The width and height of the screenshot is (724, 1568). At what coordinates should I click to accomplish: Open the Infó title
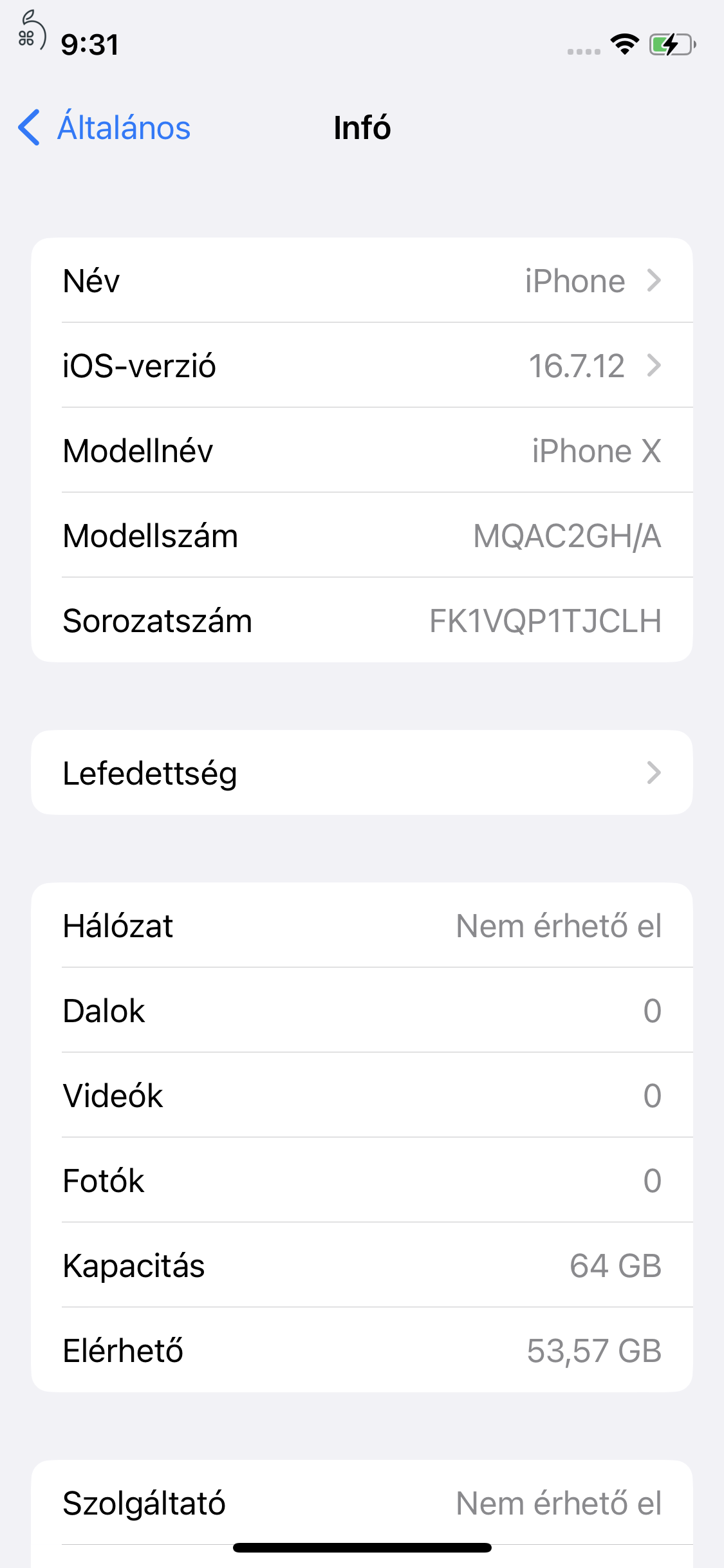pyautogui.click(x=362, y=127)
